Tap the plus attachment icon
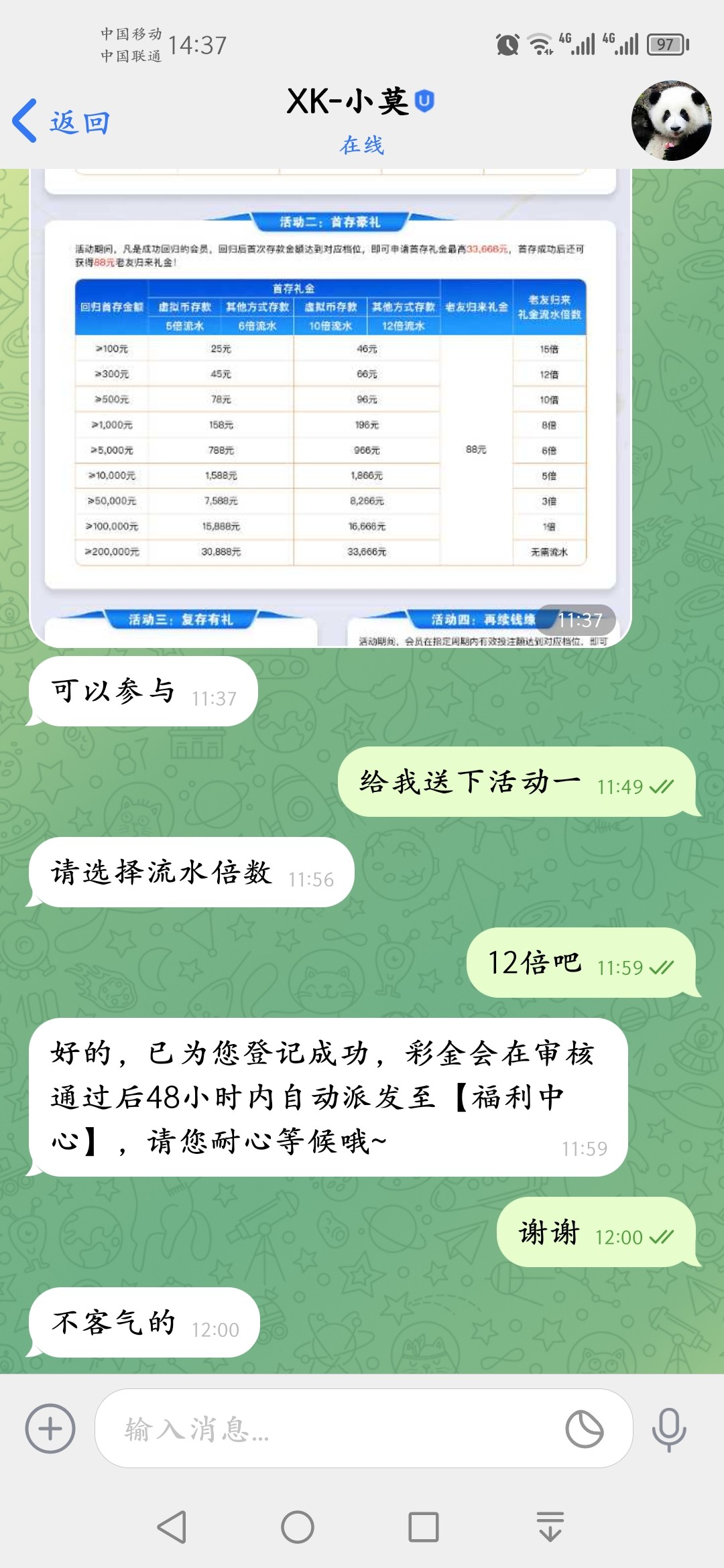 pos(50,1428)
